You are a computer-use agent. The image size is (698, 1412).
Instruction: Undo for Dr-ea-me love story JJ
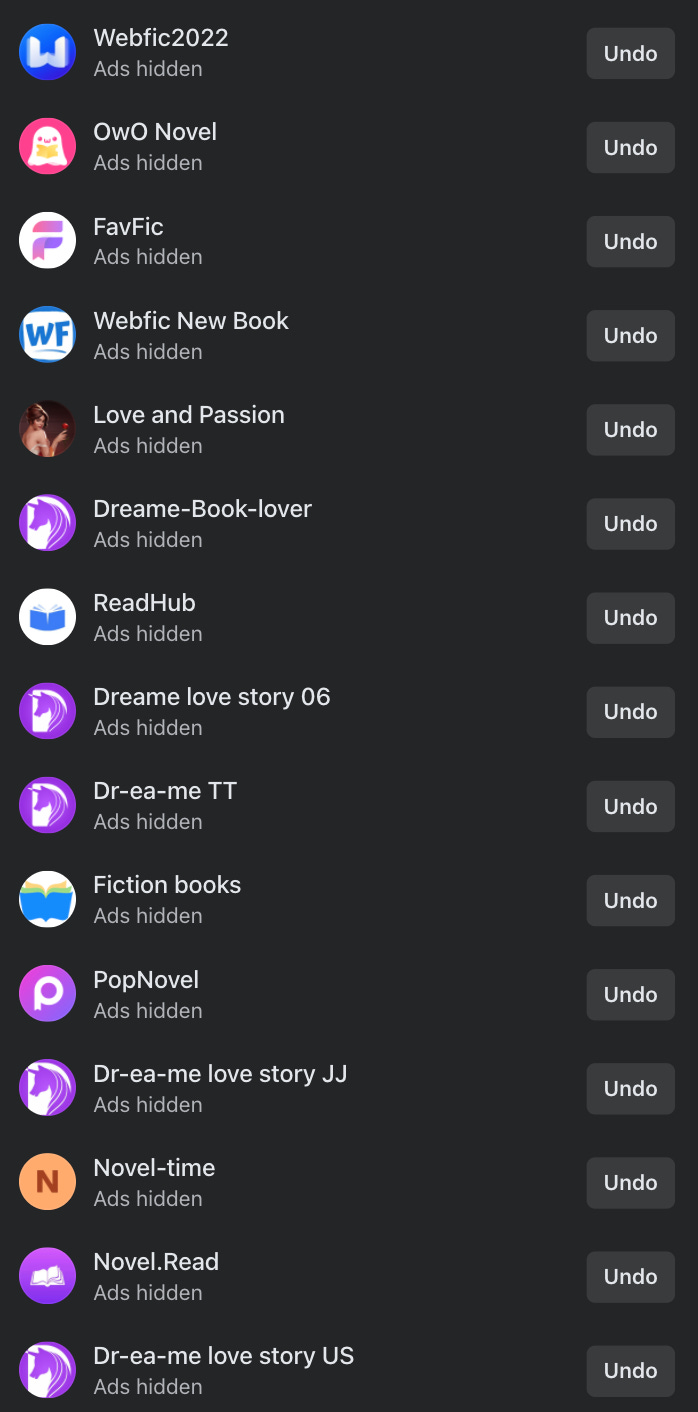pos(630,1088)
